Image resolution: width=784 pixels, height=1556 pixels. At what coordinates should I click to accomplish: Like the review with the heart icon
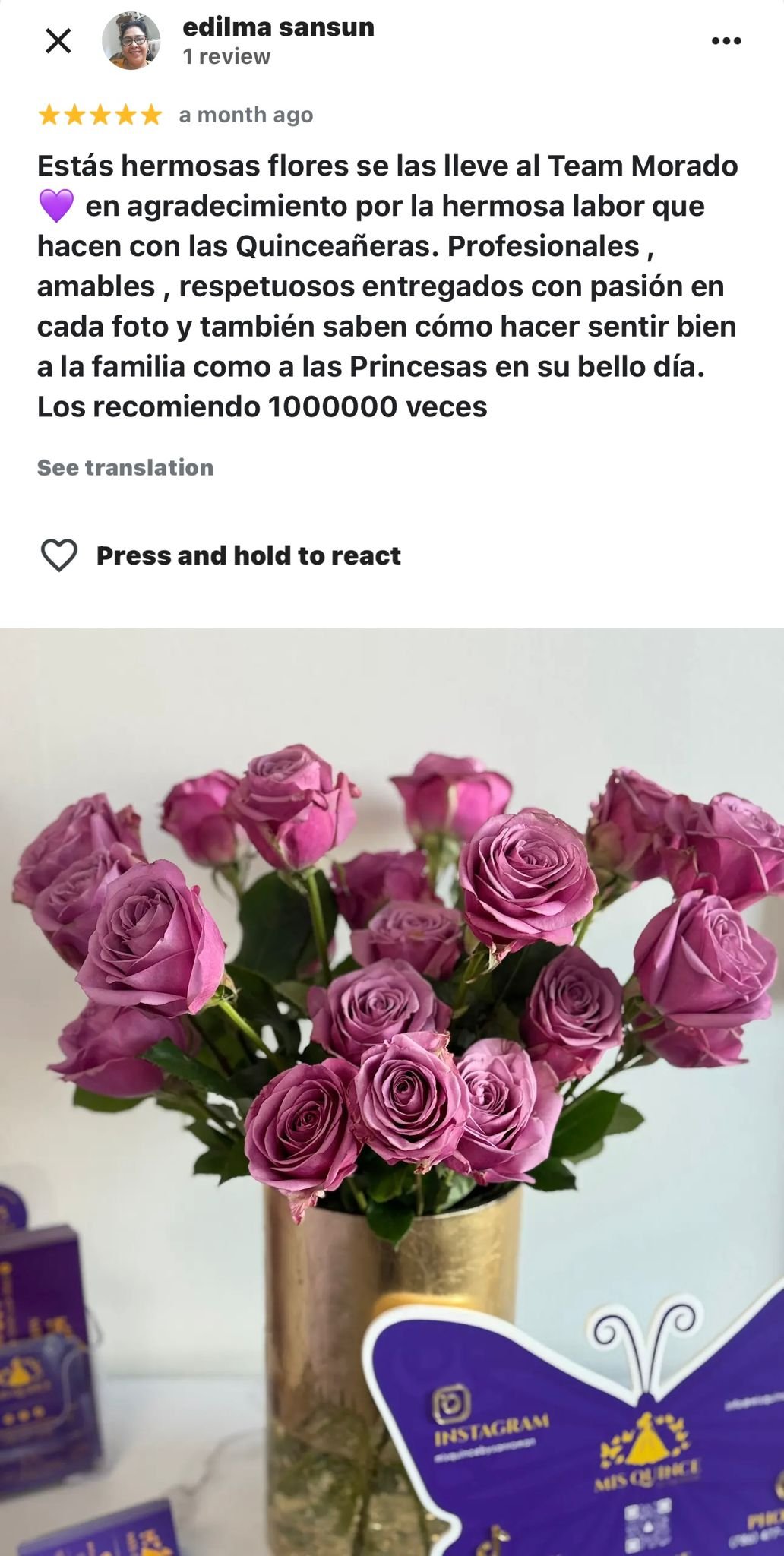coord(59,555)
